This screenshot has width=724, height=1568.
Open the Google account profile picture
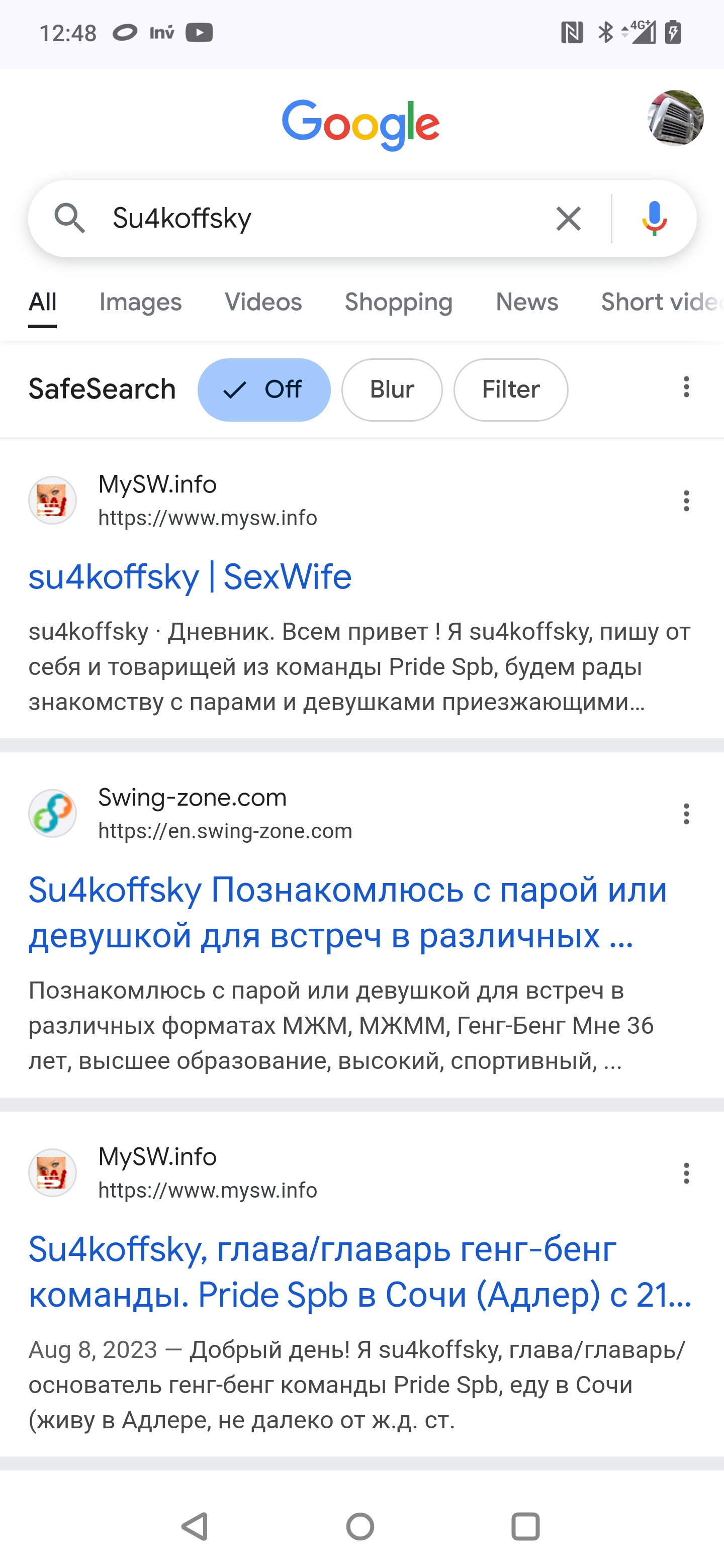pyautogui.click(x=675, y=118)
